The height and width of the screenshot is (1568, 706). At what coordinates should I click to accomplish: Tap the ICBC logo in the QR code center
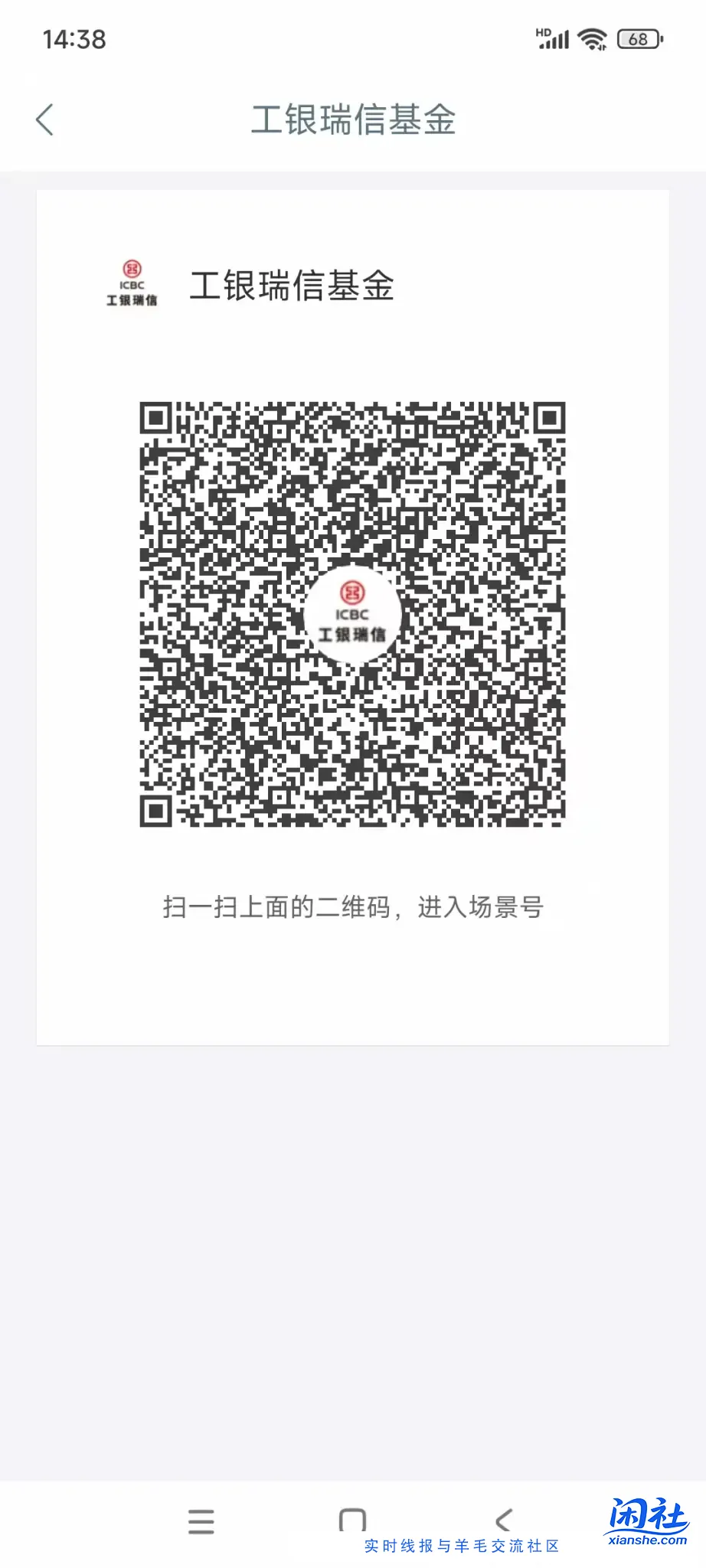point(353,612)
